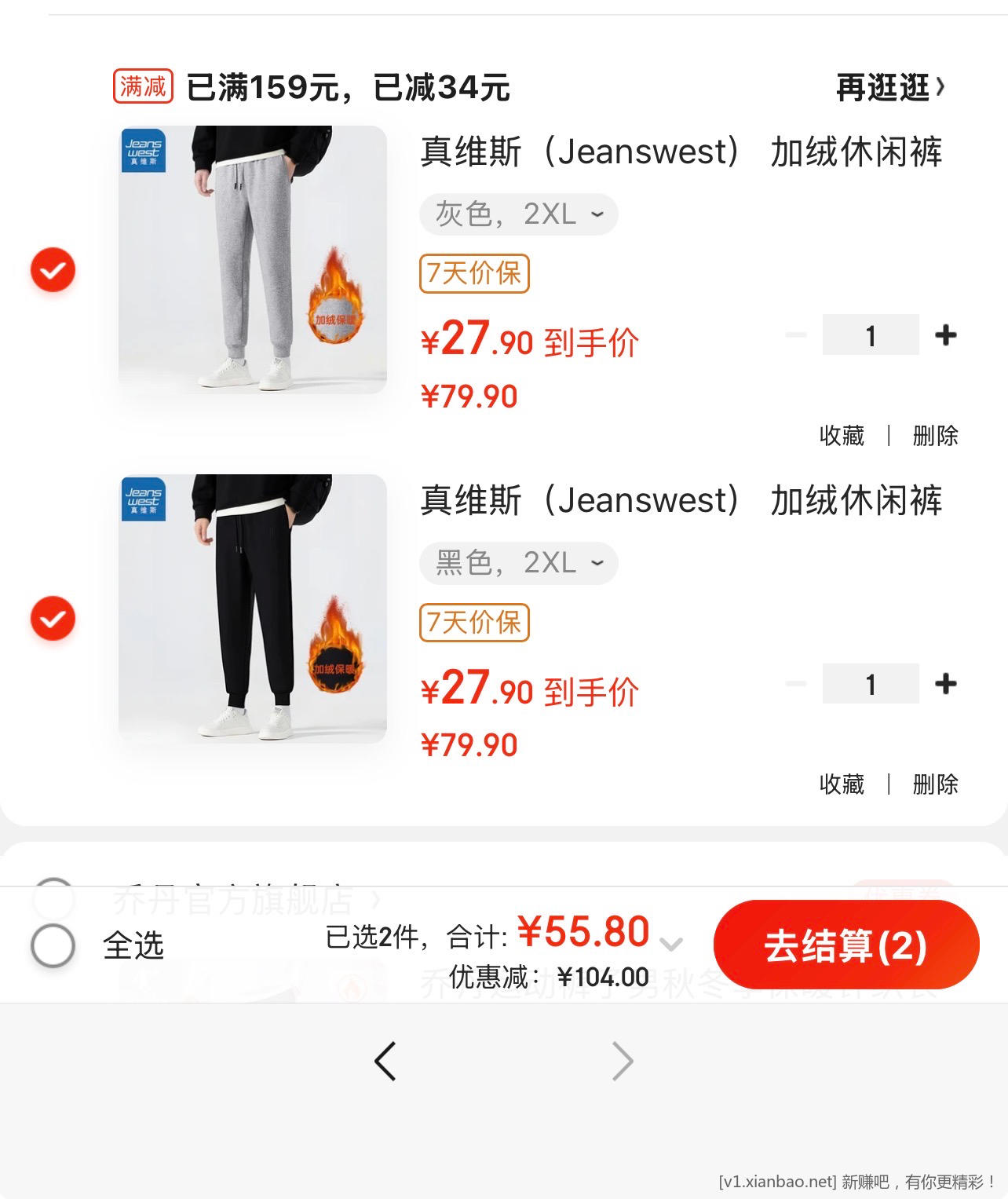Screen dimensions: 1008x1199
Task: Click the 7天价保 badge on black pants
Action: point(474,623)
